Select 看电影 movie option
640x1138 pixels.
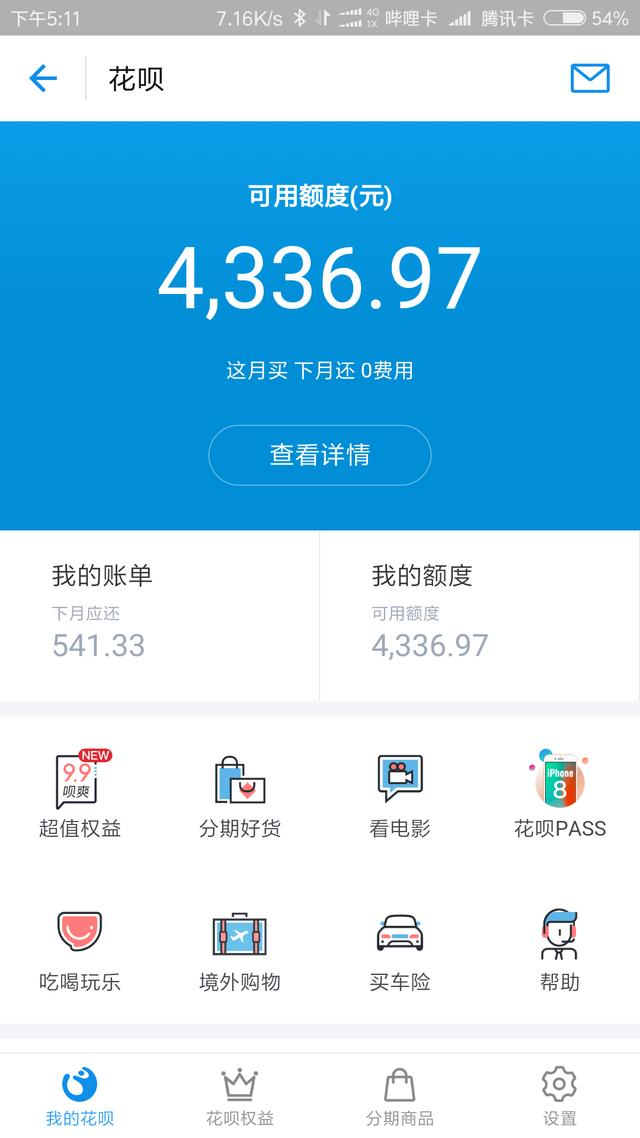point(400,795)
